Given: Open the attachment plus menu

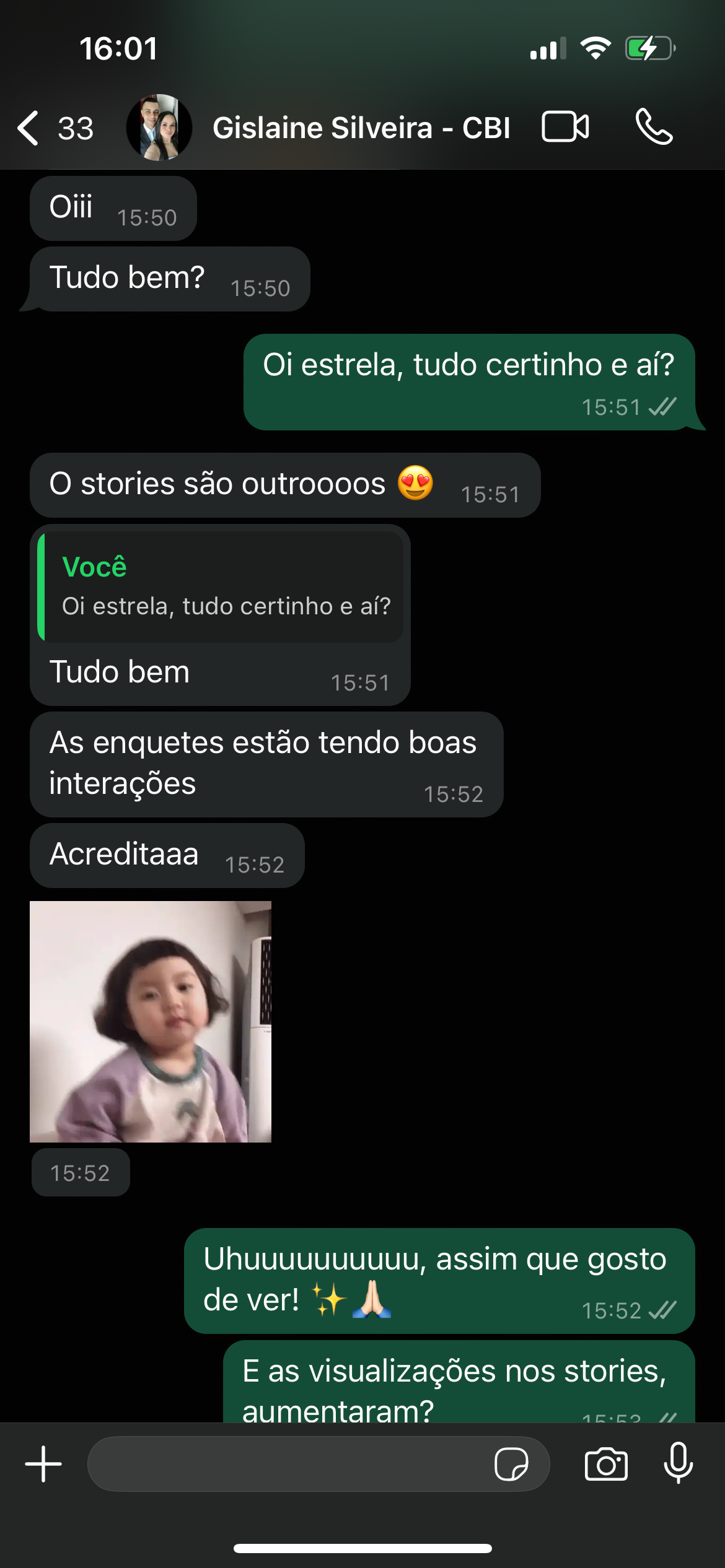Looking at the screenshot, I should pos(43,1464).
